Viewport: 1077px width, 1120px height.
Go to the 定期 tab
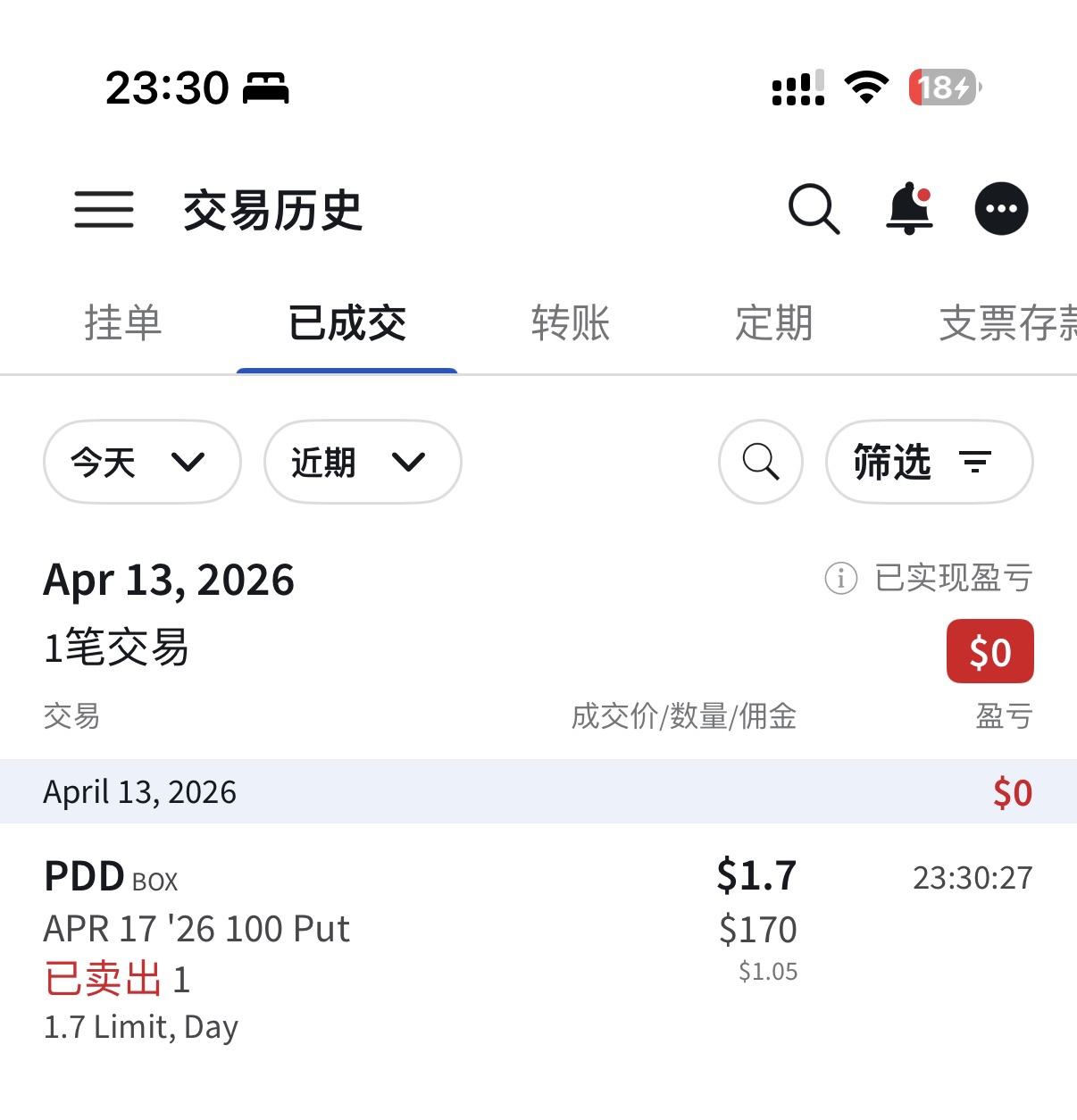pyautogui.click(x=774, y=323)
